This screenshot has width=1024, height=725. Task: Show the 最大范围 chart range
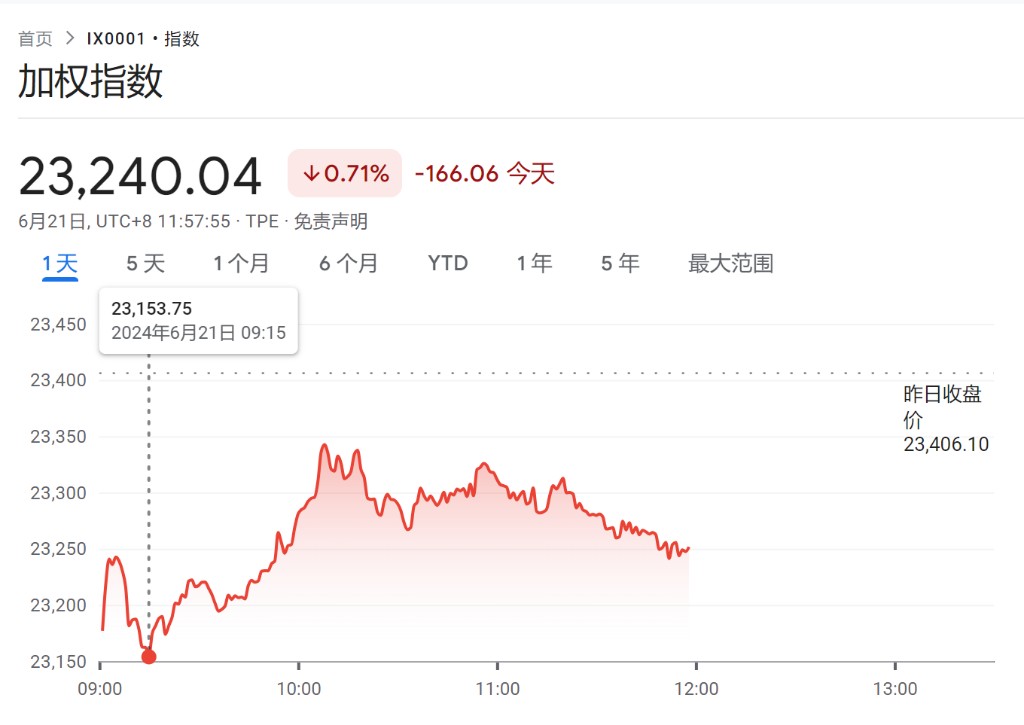730,264
